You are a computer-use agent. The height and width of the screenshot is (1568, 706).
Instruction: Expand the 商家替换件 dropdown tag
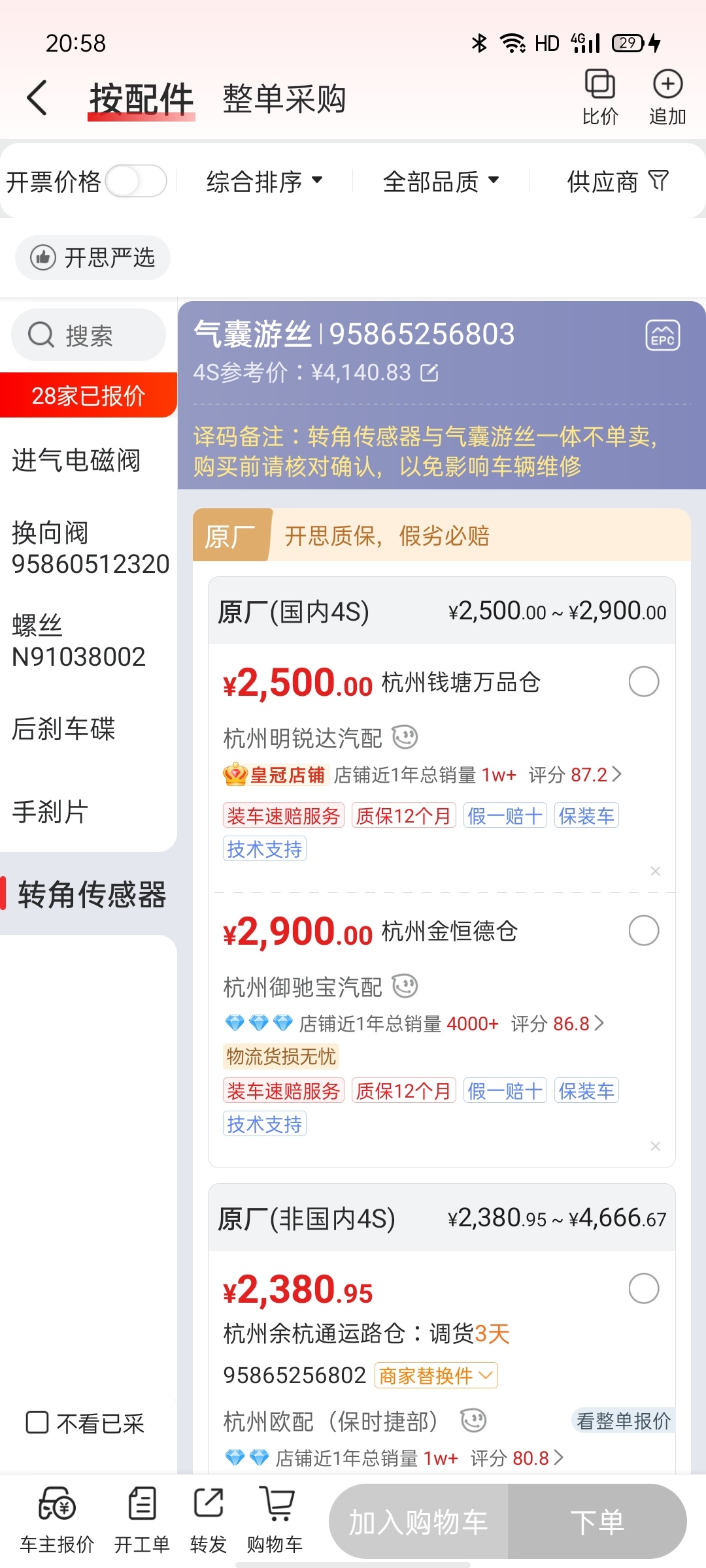pos(436,1375)
